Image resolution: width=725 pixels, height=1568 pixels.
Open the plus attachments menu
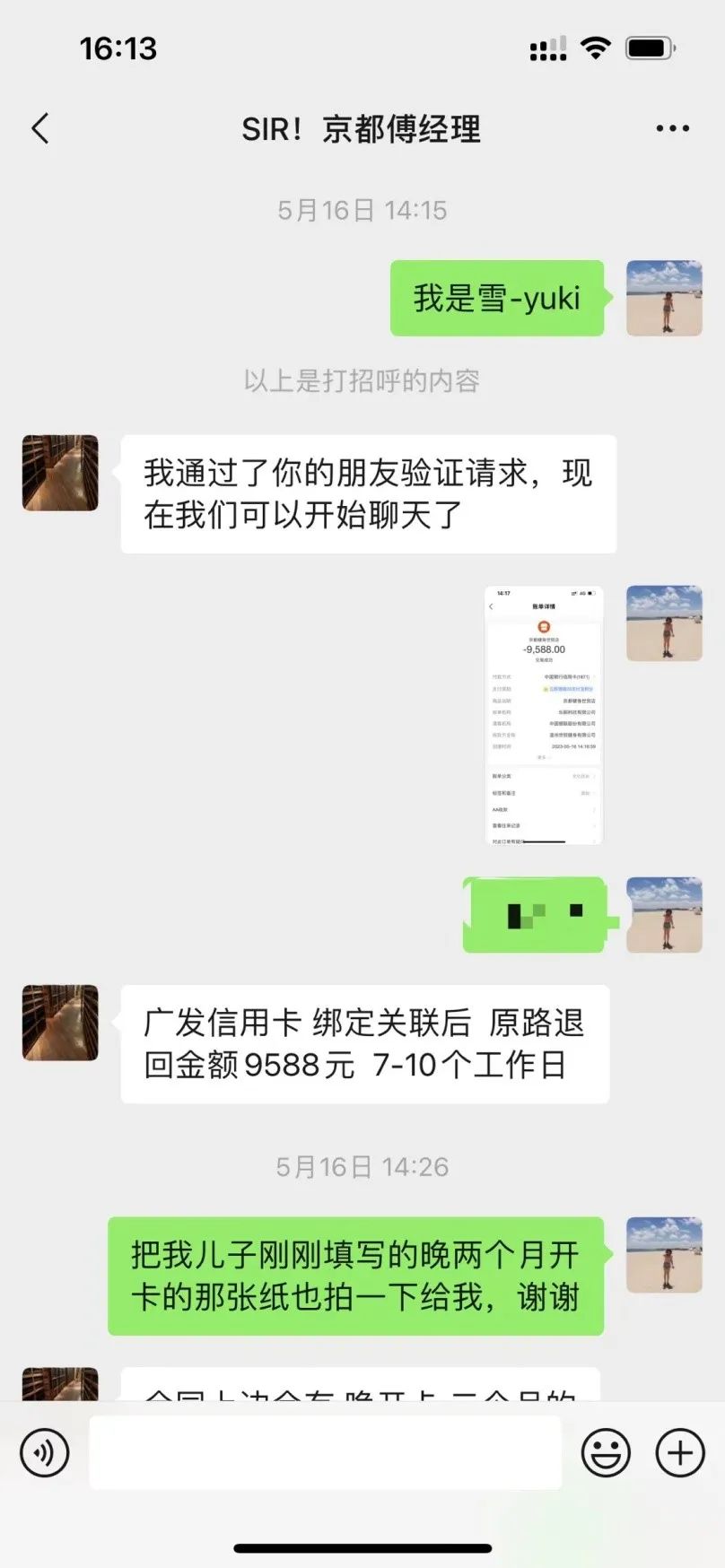coord(679,1451)
